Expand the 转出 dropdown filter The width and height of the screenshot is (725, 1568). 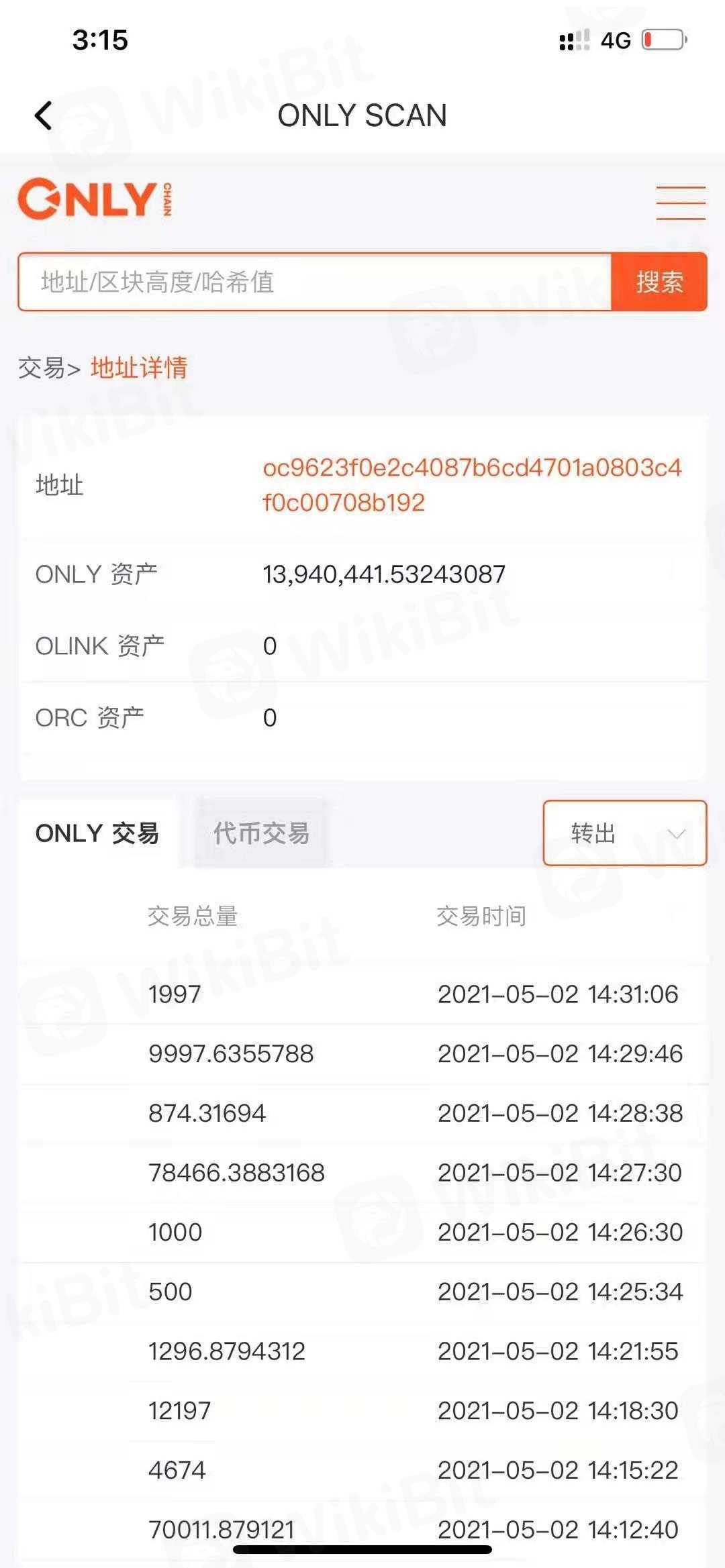coord(624,833)
